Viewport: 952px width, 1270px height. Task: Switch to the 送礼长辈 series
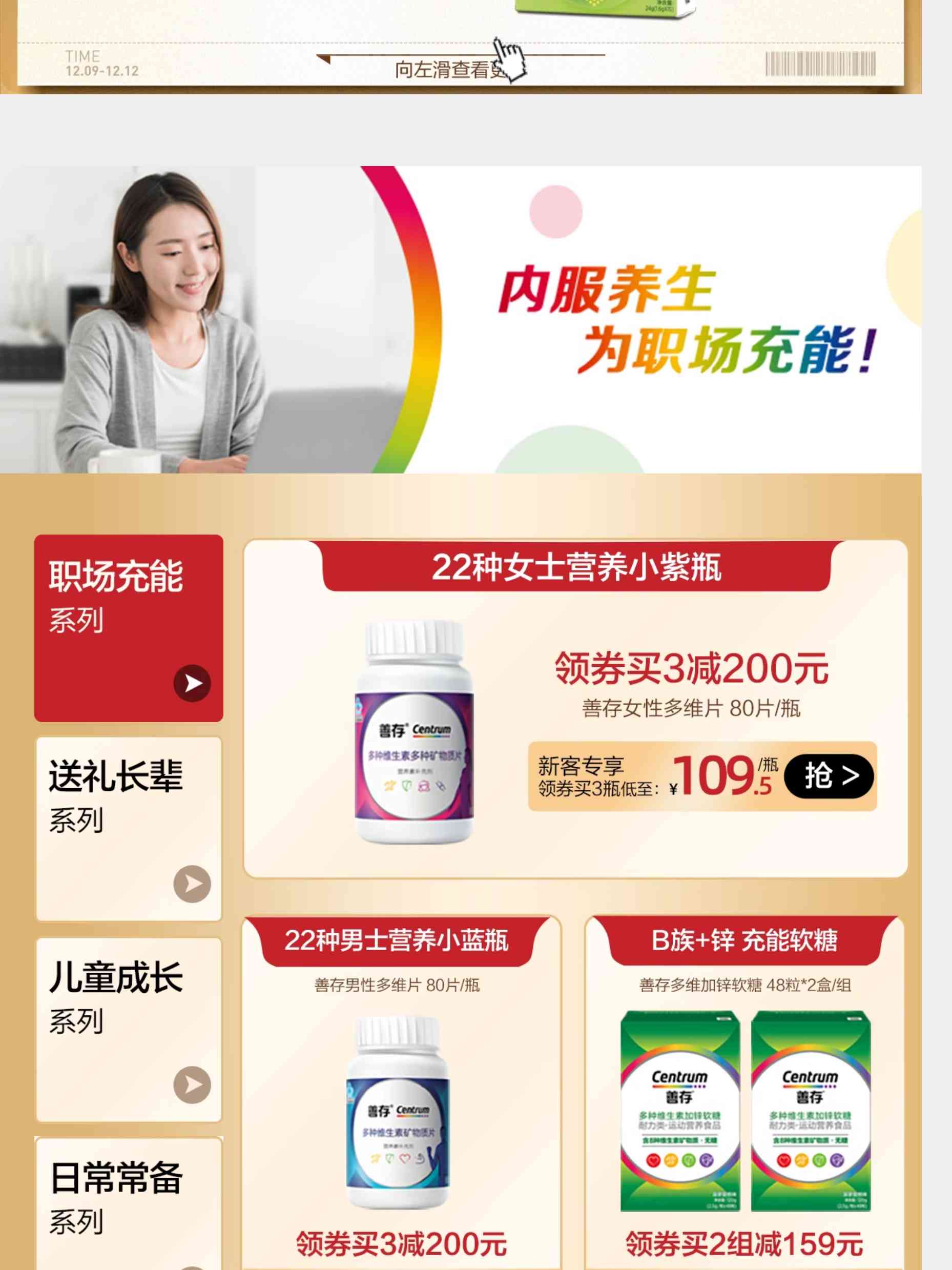pyautogui.click(x=129, y=829)
